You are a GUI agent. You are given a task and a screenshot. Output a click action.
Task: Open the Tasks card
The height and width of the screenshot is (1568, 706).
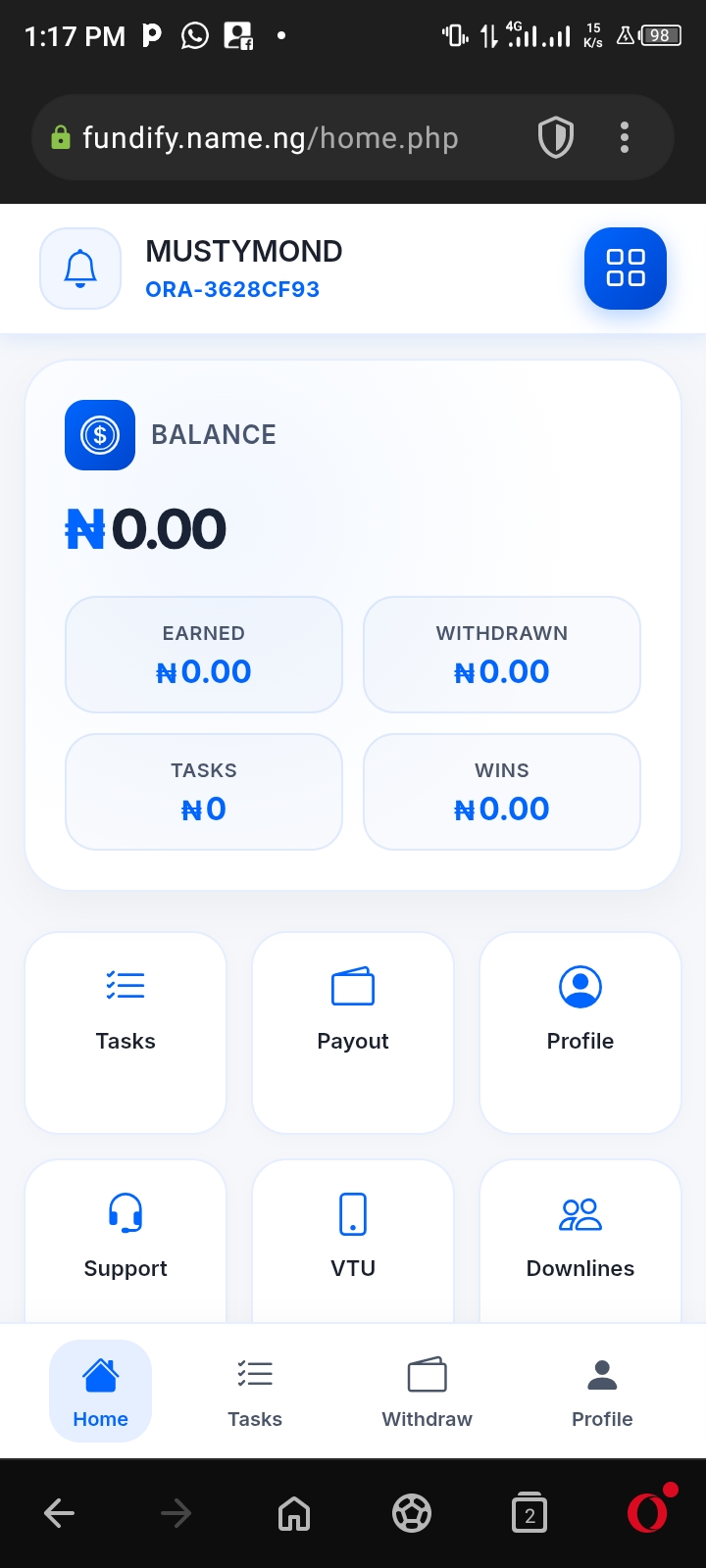126,1031
